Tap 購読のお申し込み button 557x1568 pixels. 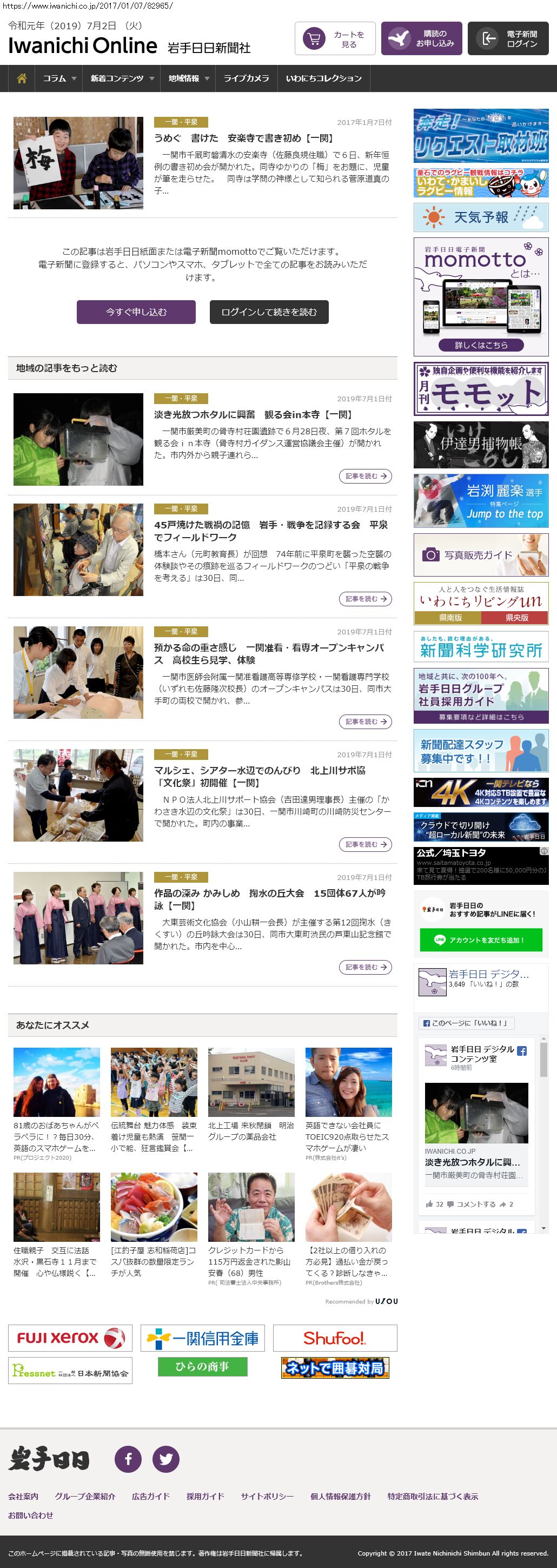pyautogui.click(x=421, y=39)
